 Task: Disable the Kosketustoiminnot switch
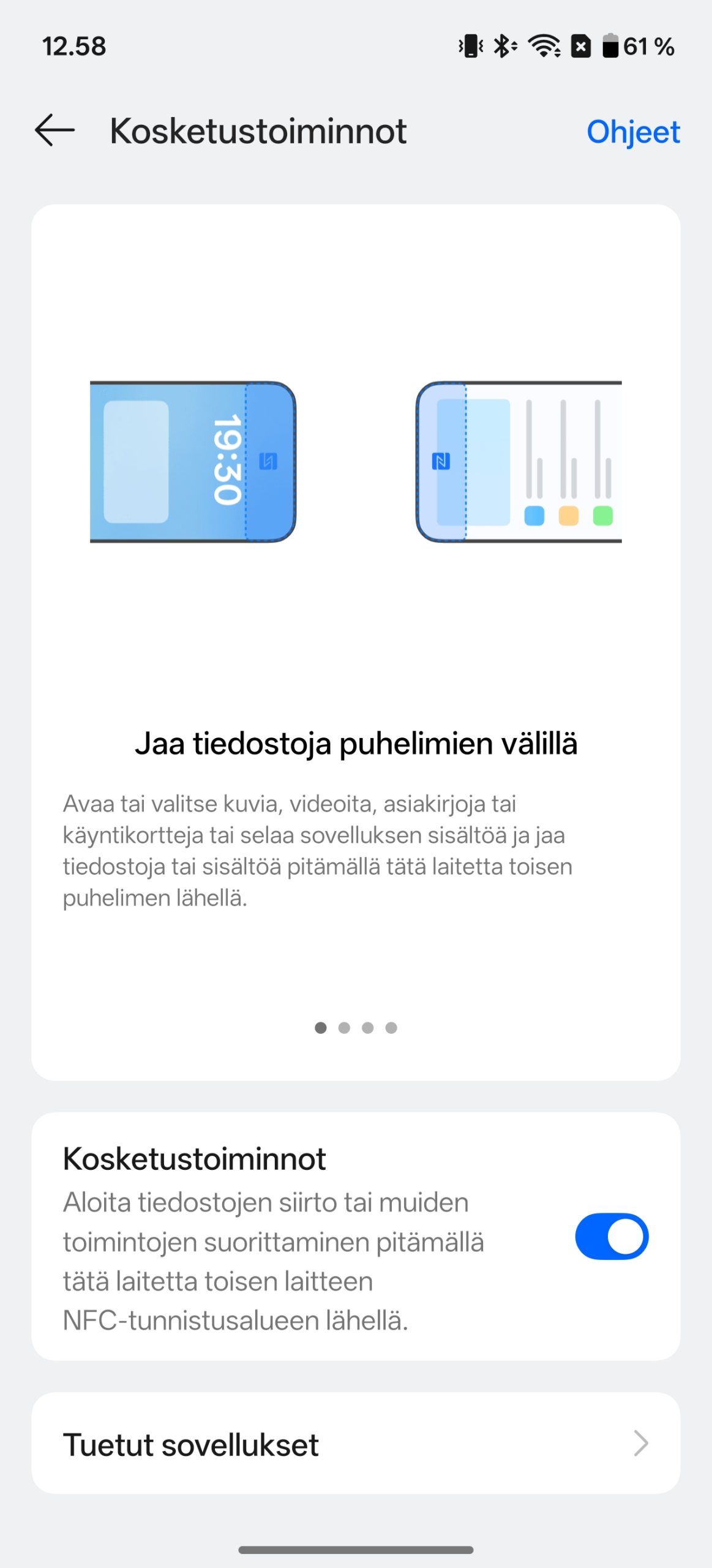click(x=611, y=1236)
